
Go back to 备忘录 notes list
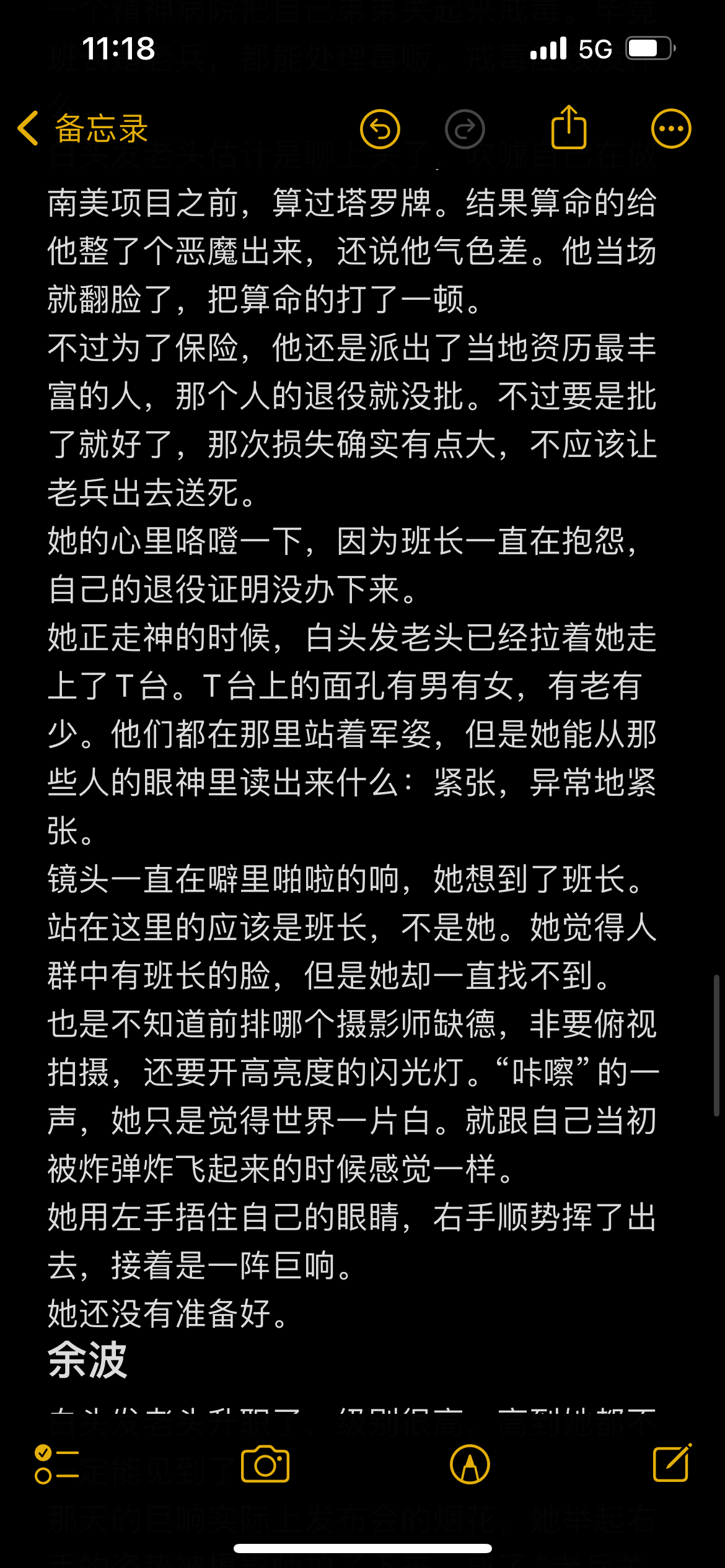click(x=83, y=129)
